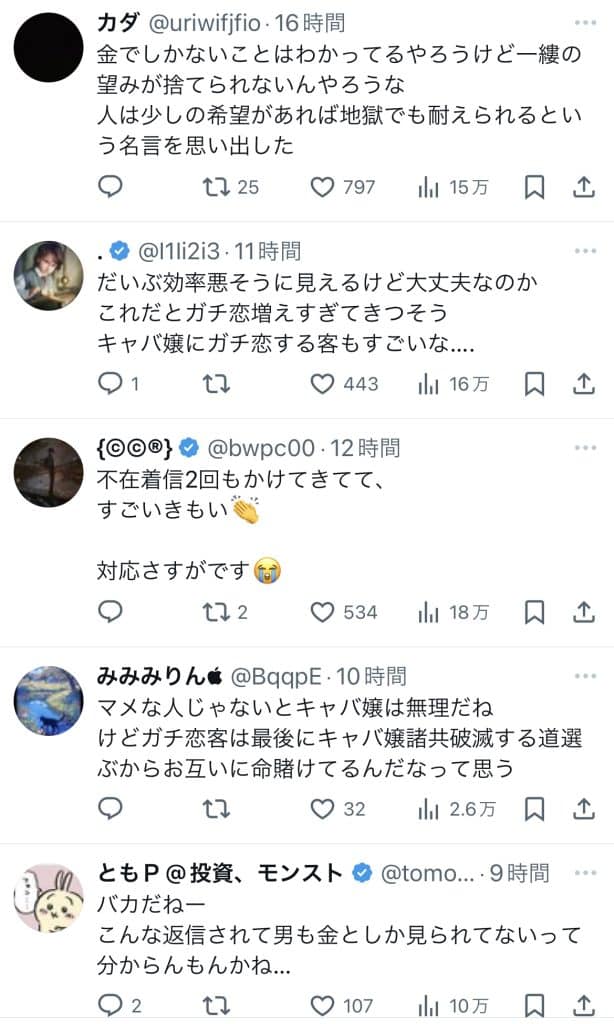614x1024 pixels.
Task: Open @l1li2i3's profile picture
Action: [x=48, y=276]
